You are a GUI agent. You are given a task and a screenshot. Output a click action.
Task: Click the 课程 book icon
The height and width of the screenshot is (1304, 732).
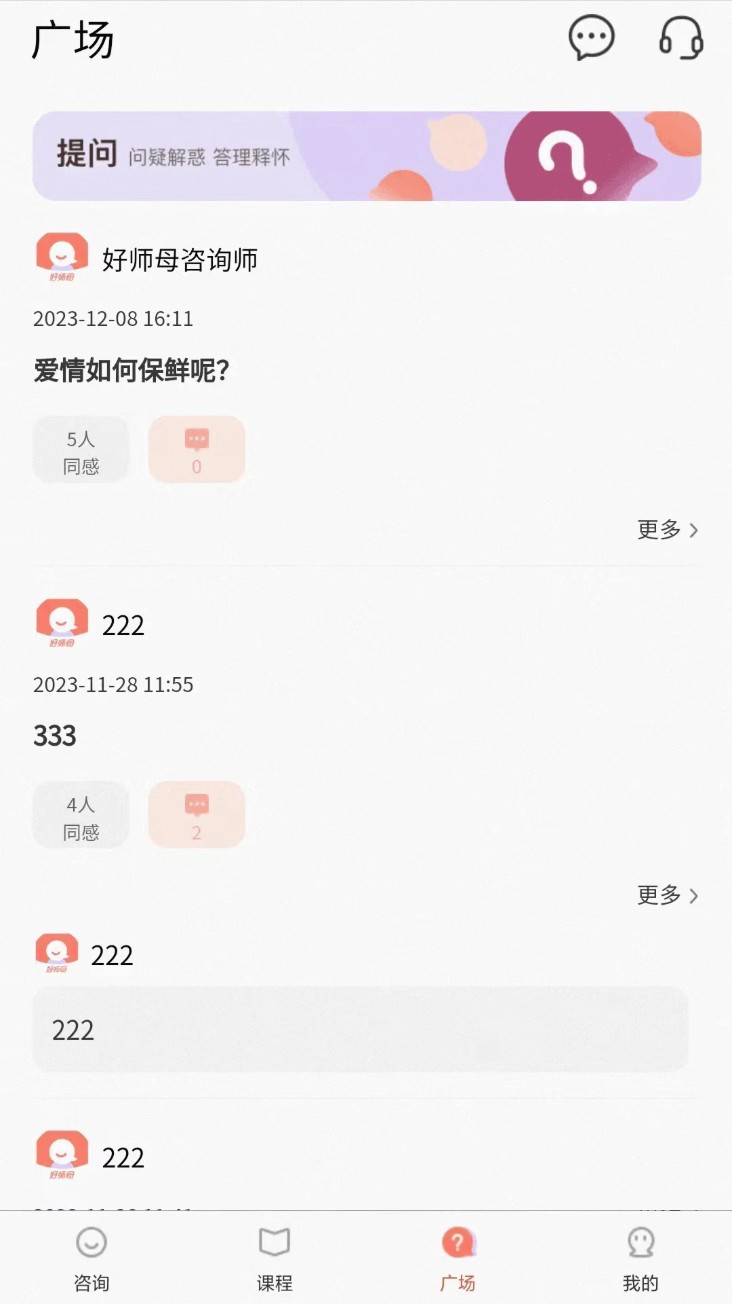point(274,1243)
